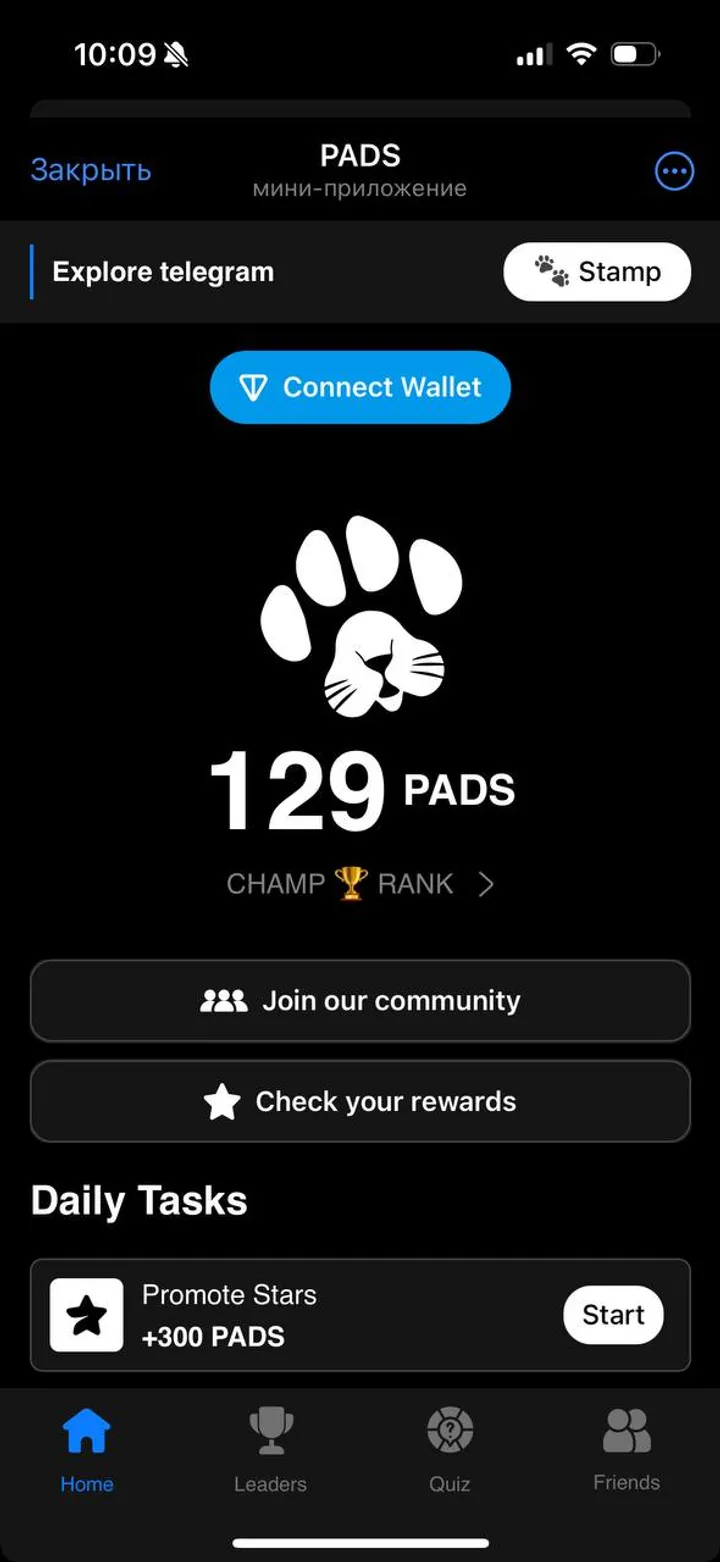Start the Promote Stars task
The image size is (720, 1562).
(613, 1315)
